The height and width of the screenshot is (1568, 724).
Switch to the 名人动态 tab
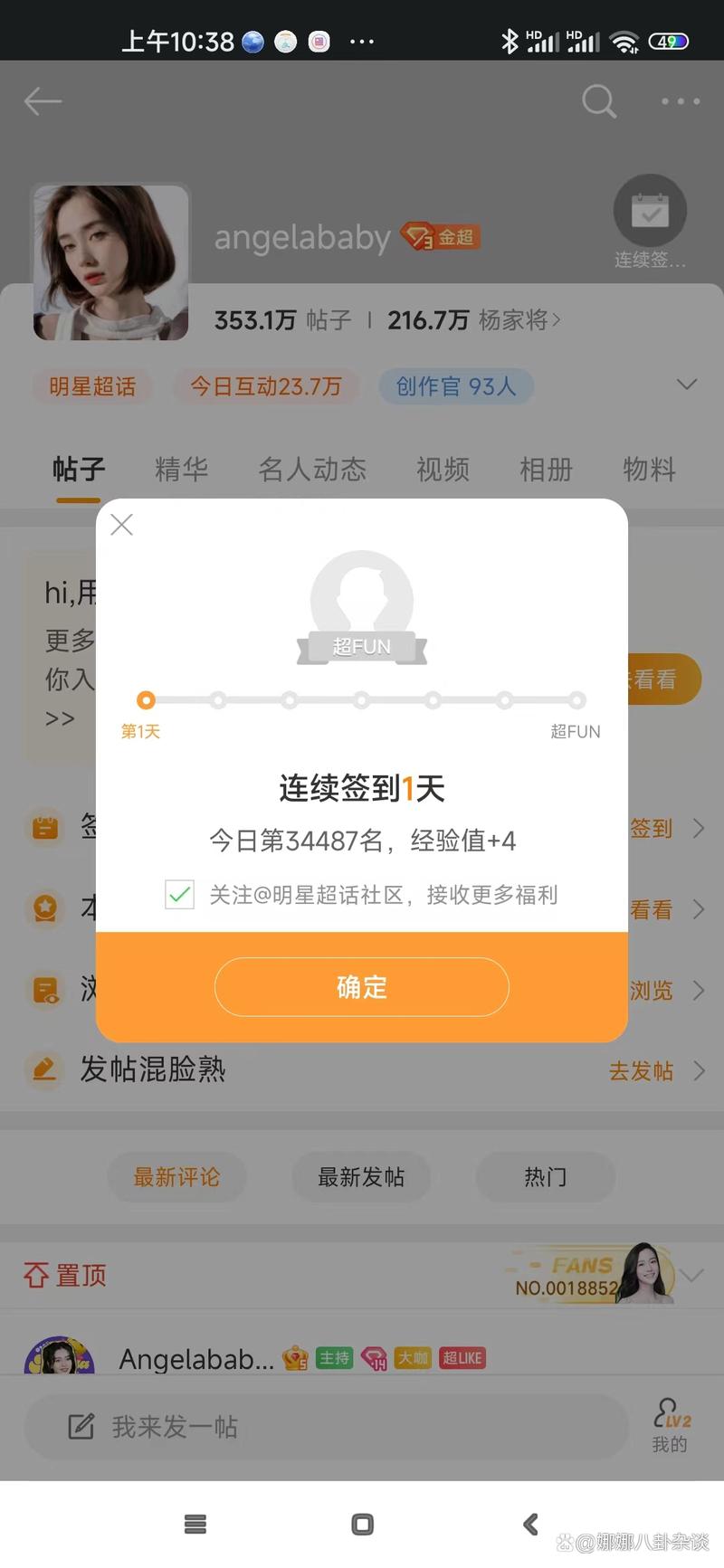(x=312, y=469)
